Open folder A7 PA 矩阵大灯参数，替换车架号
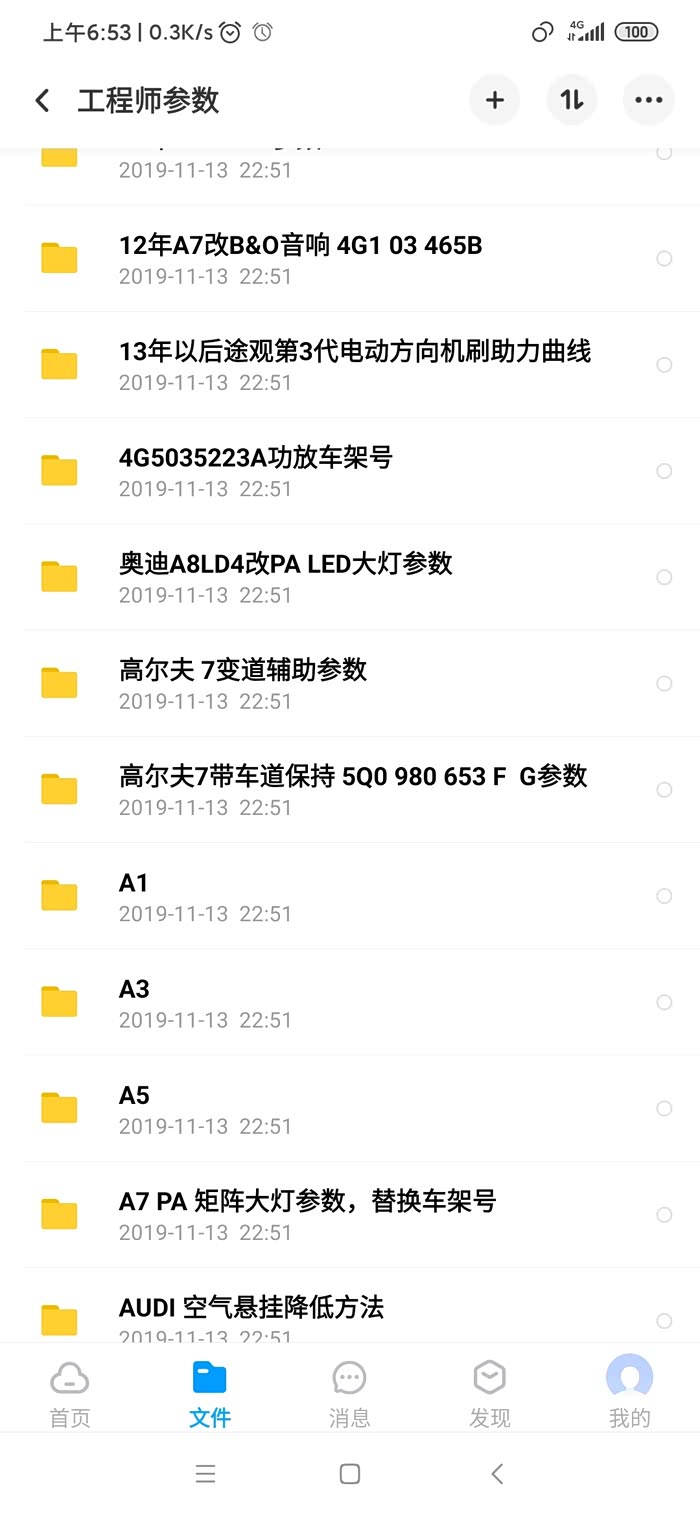 pyautogui.click(x=307, y=1214)
